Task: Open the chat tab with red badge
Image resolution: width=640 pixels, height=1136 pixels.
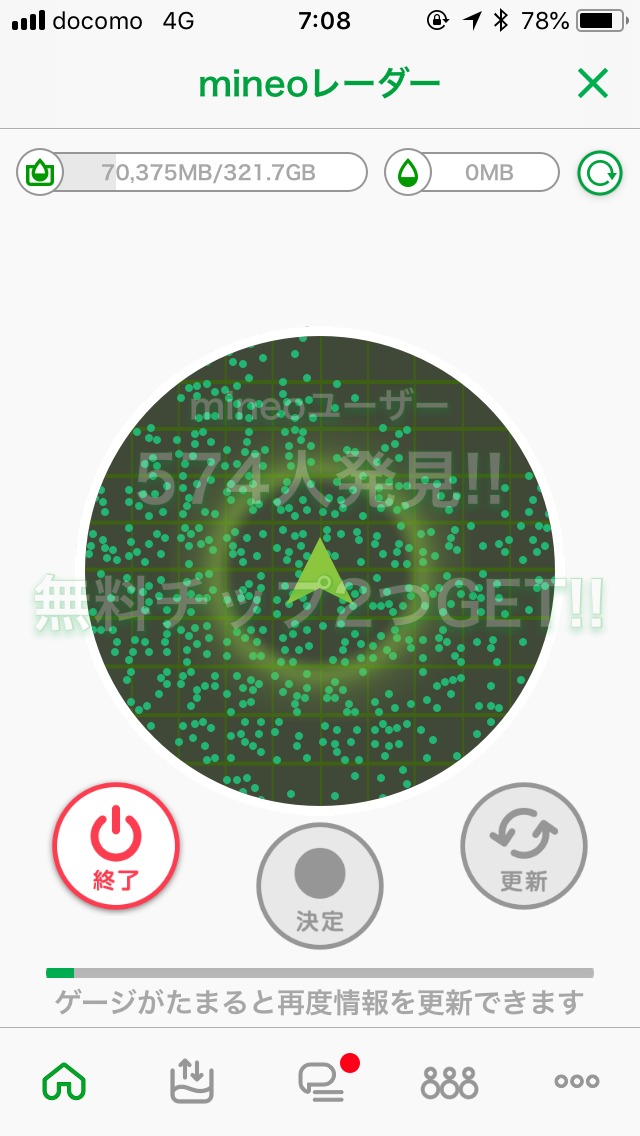Action: point(321,1081)
